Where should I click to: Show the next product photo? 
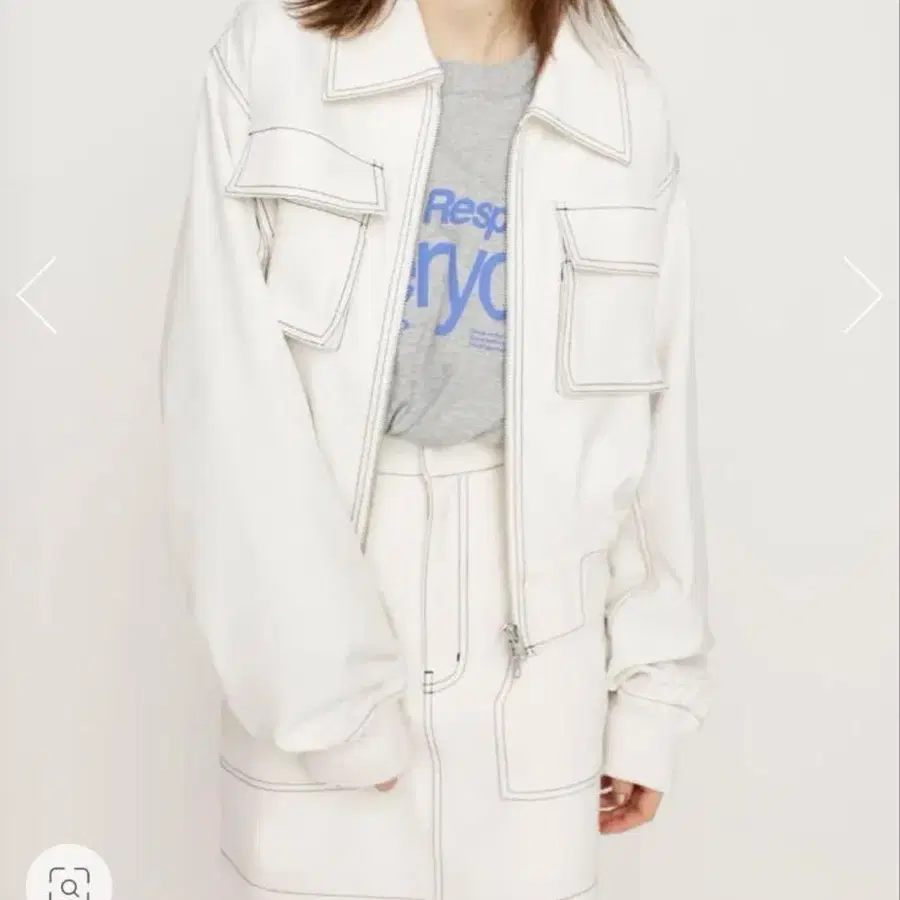tap(862, 296)
